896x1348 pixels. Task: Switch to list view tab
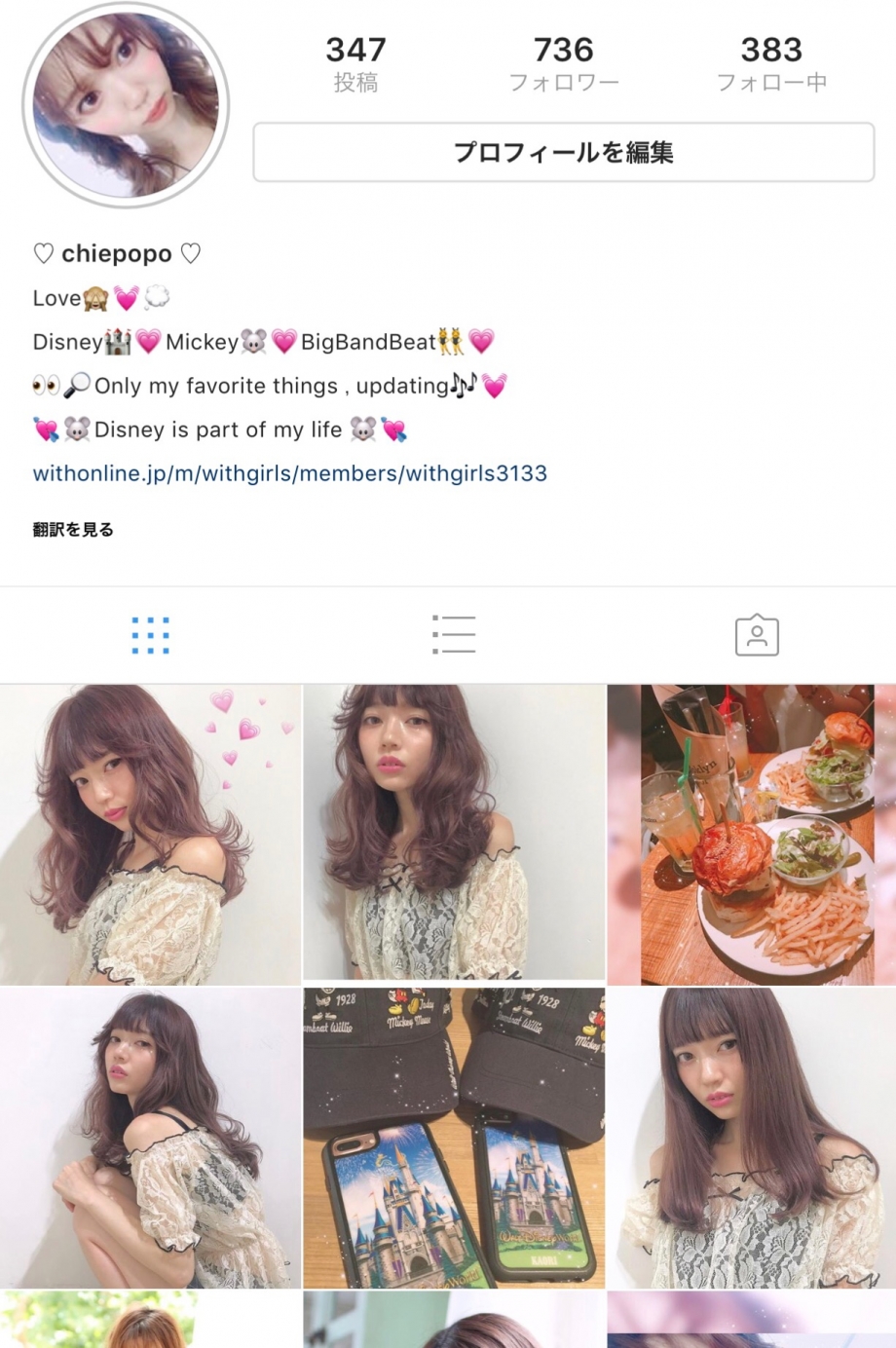click(x=453, y=635)
